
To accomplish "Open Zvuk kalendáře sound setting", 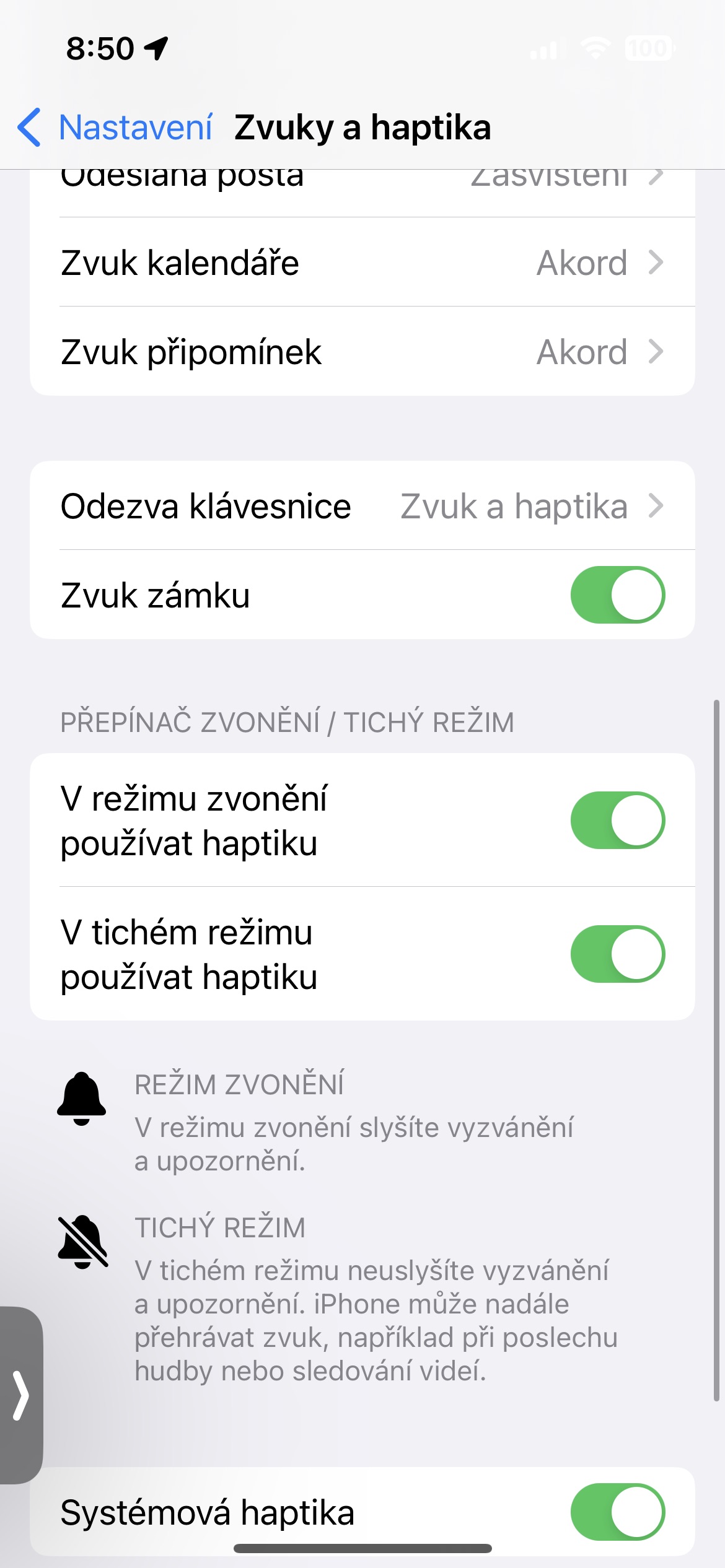I will (362, 262).
